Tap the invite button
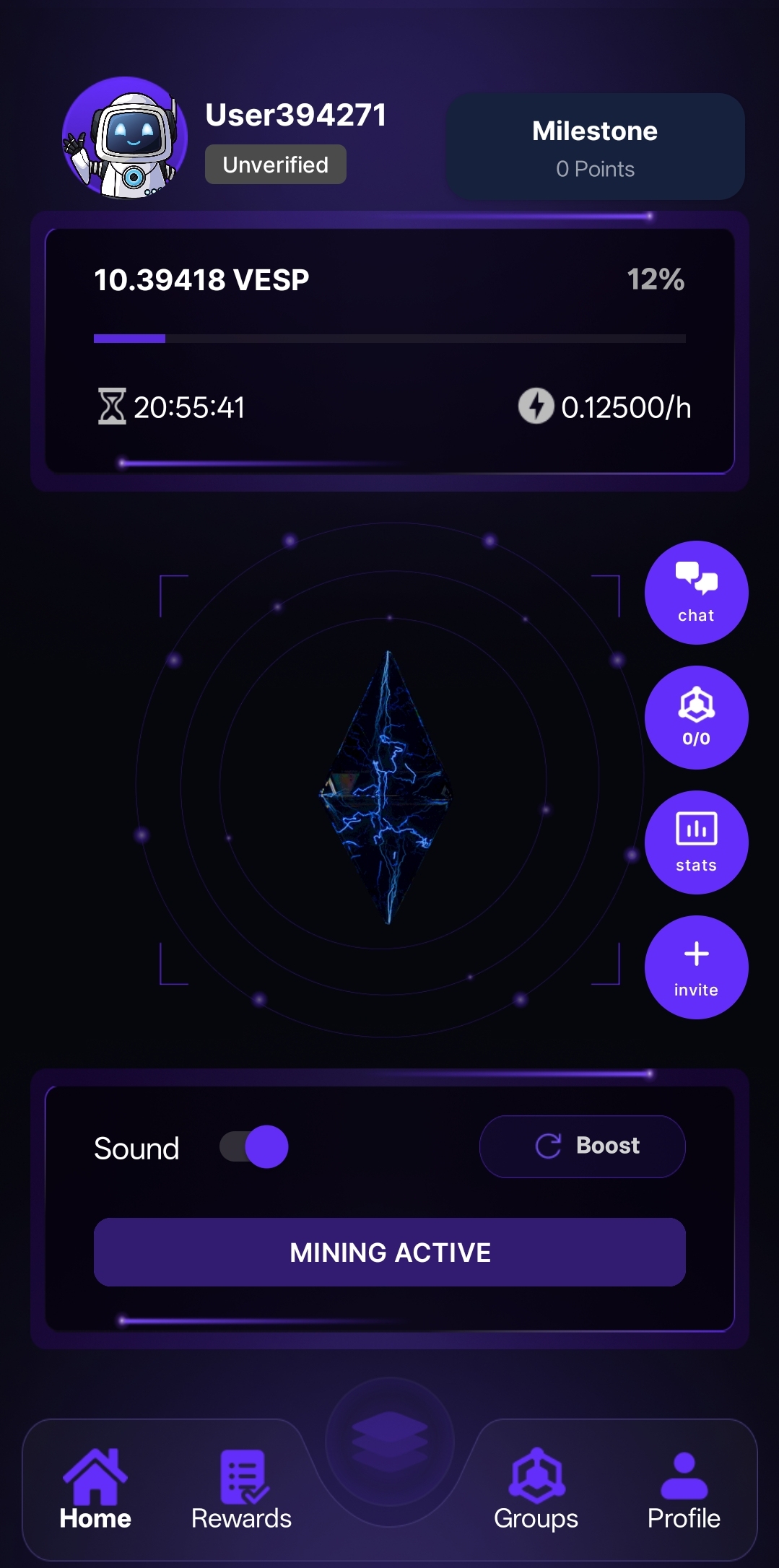This screenshot has width=779, height=1568. pos(696,967)
